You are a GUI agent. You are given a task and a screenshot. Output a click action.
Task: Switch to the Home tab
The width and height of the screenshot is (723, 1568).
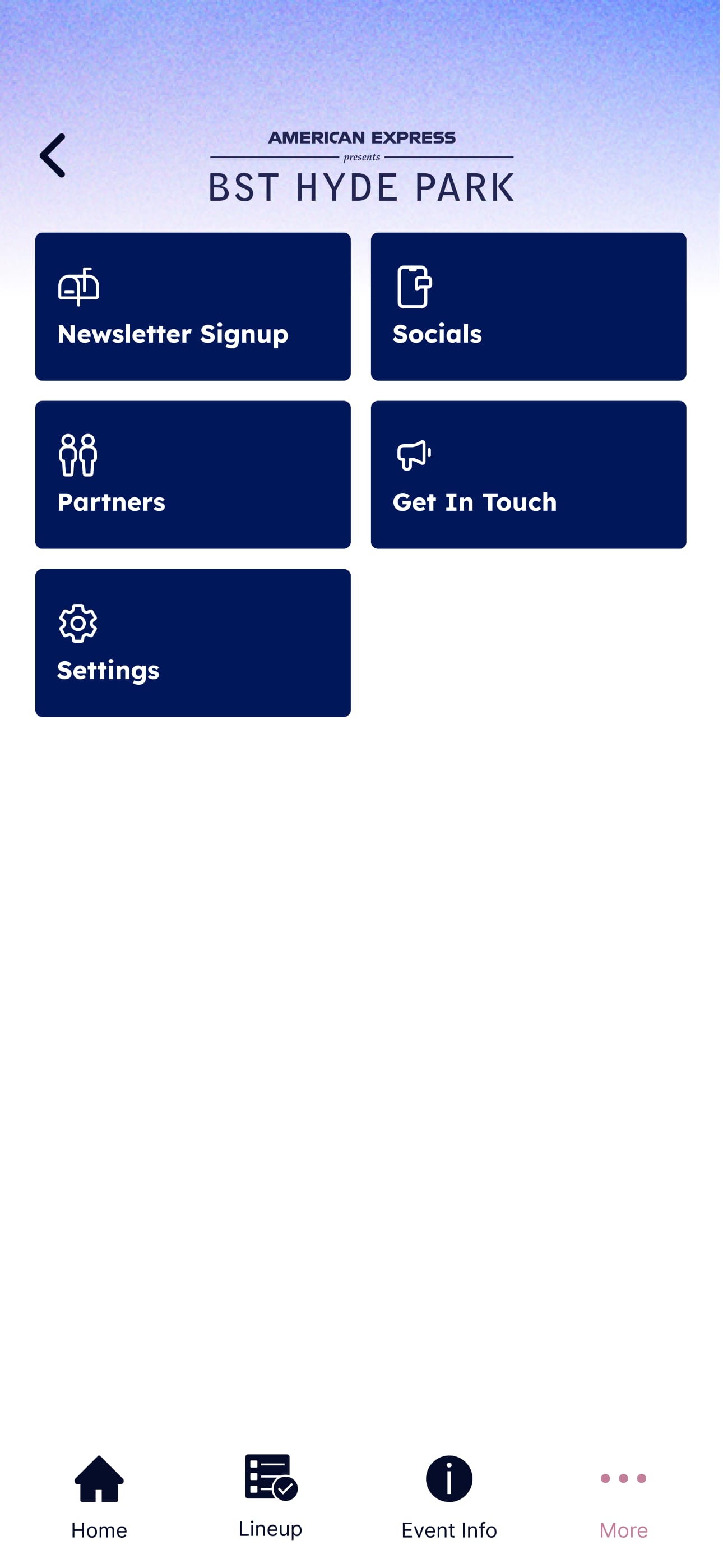99,1497
